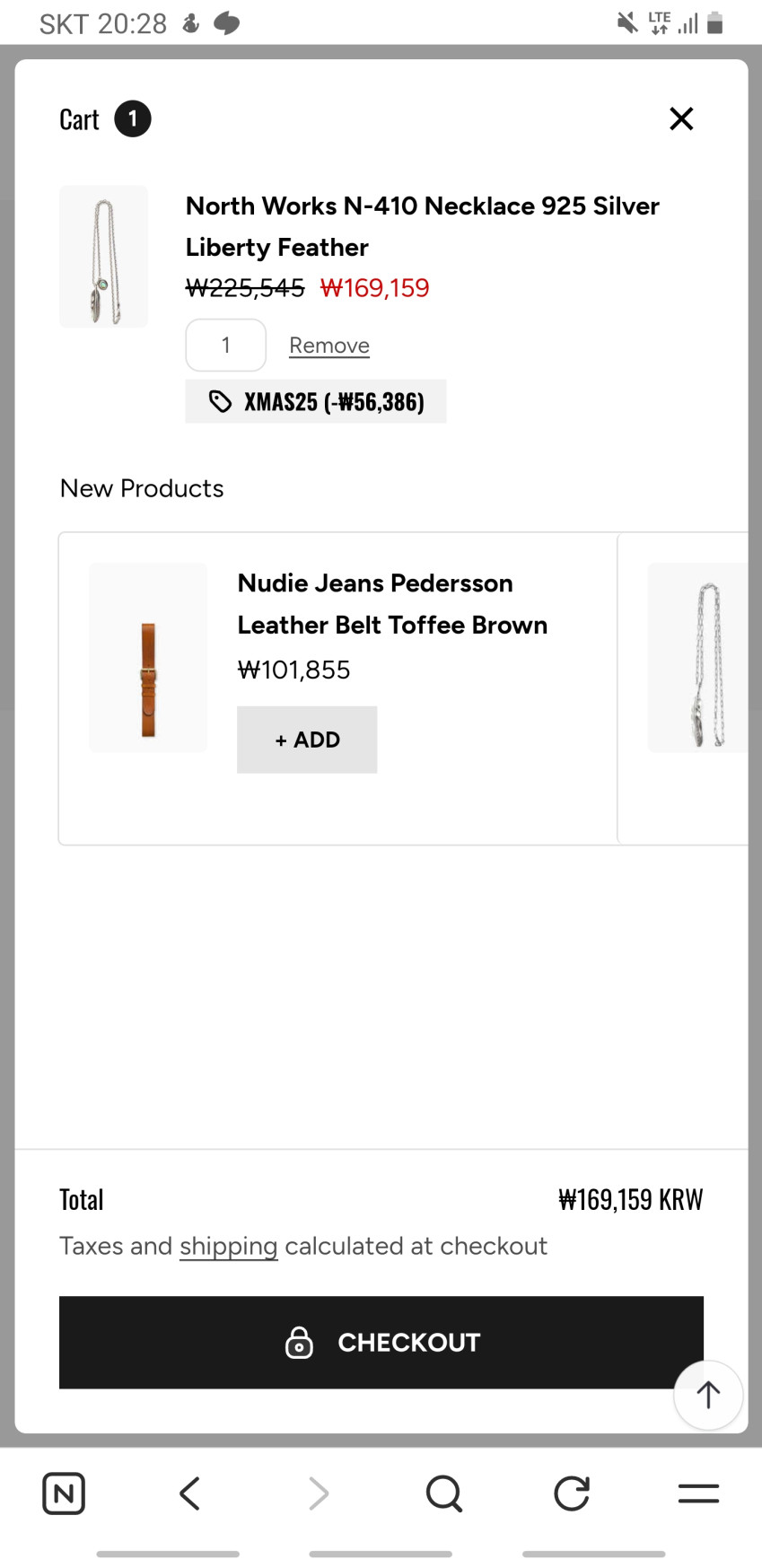This screenshot has width=762, height=1568.
Task: Open Naver home in browser toolbar
Action: click(64, 1494)
